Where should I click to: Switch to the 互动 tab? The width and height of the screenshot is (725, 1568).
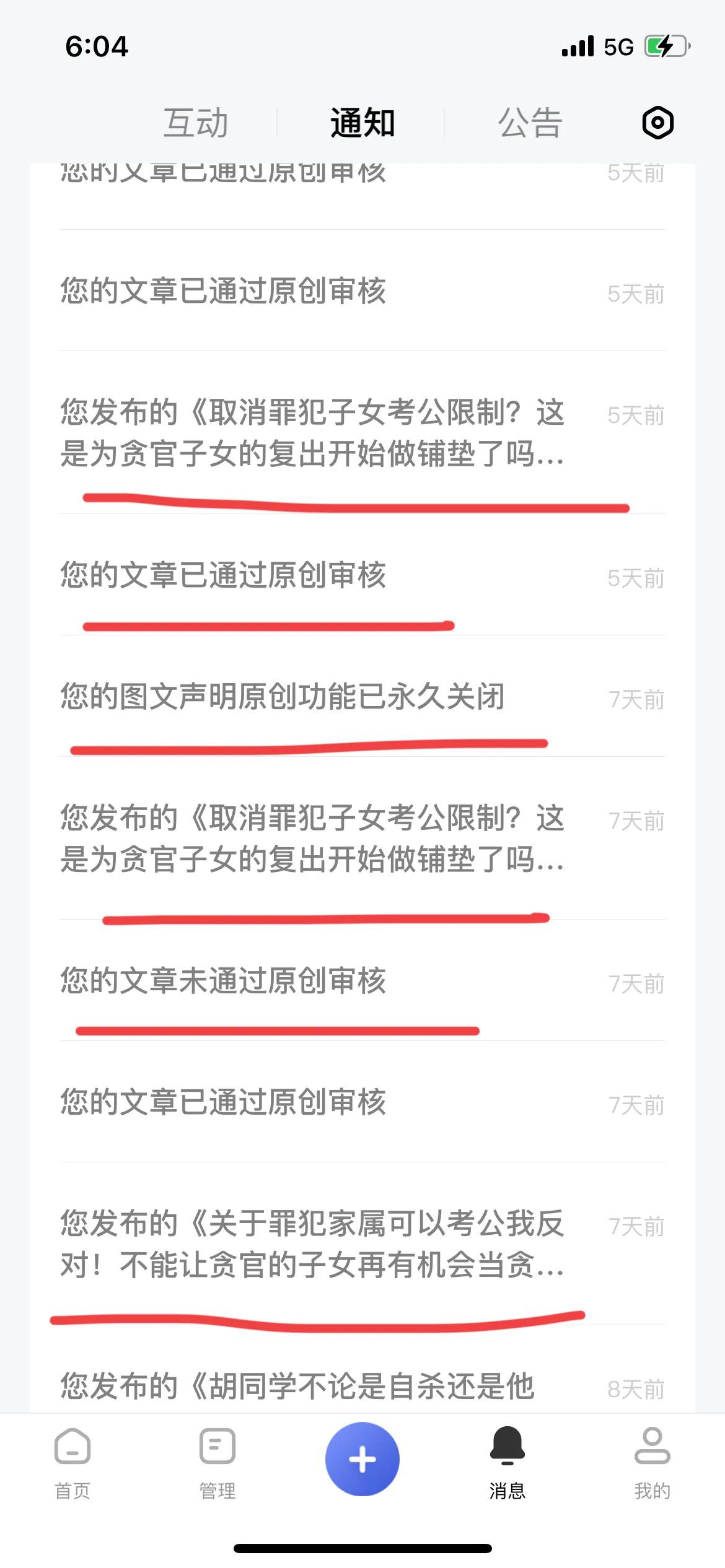195,123
